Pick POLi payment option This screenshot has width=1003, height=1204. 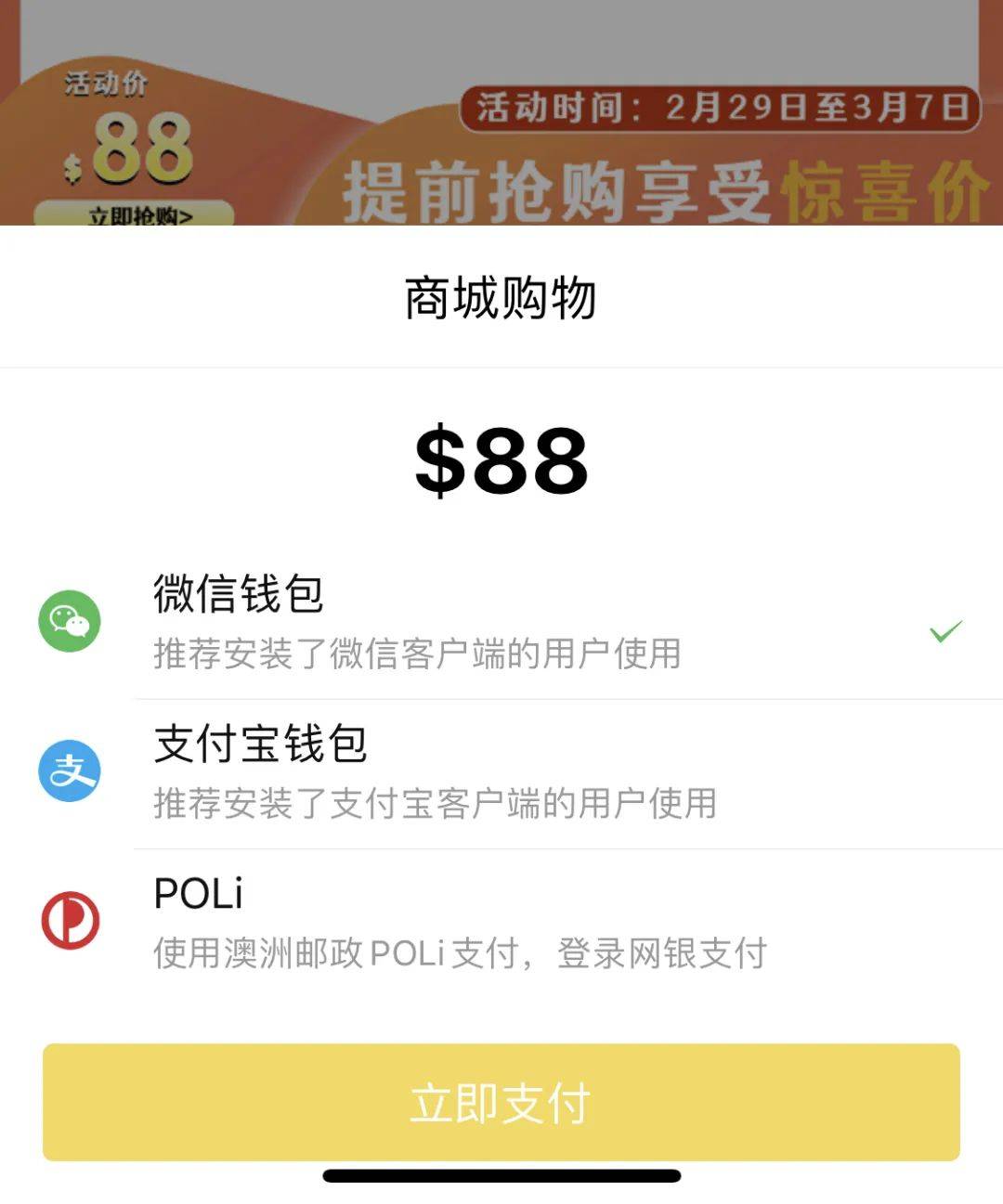pyautogui.click(x=501, y=922)
